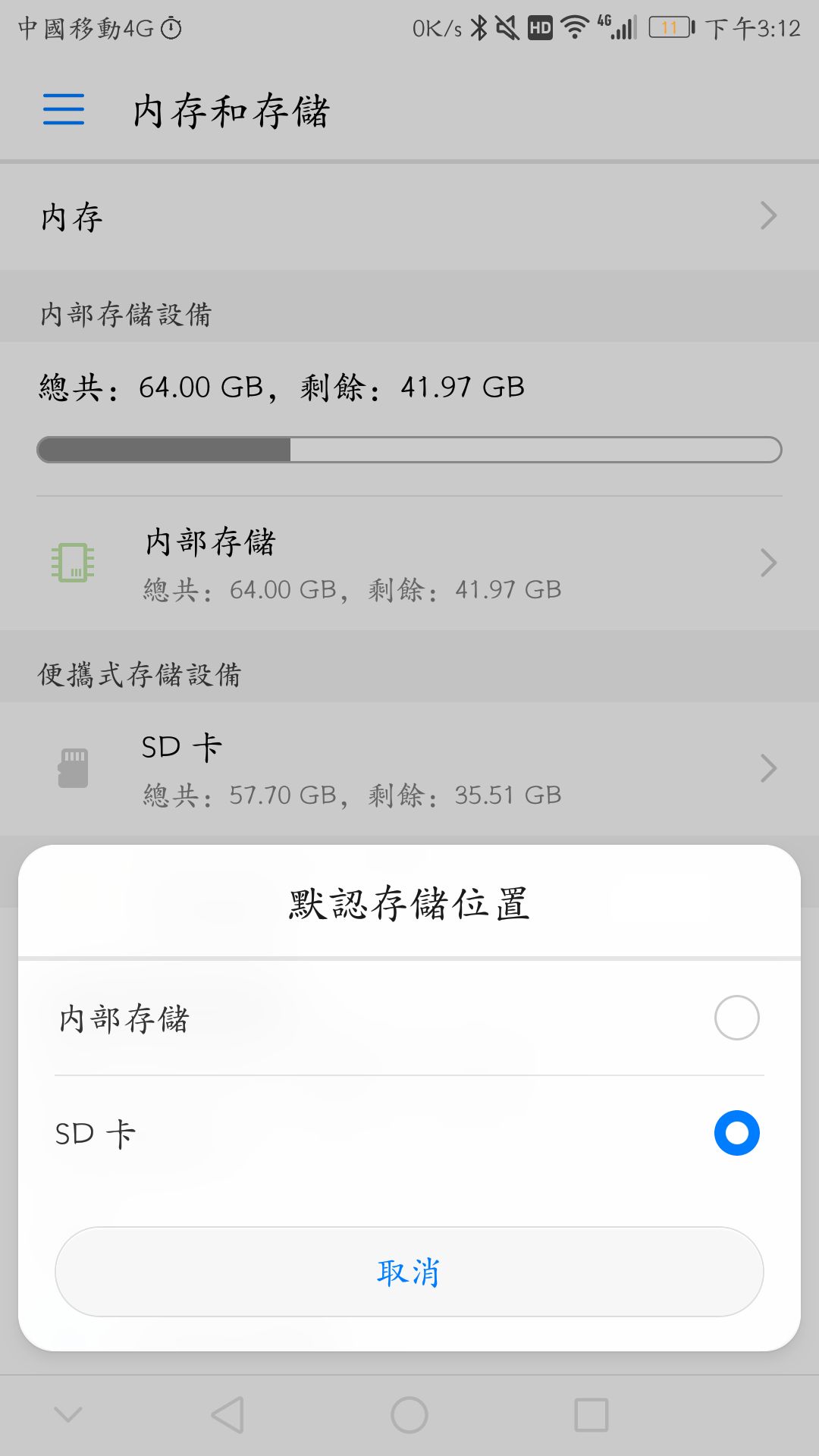Open the 內存 row
This screenshot has width=819, height=1456.
[x=409, y=217]
